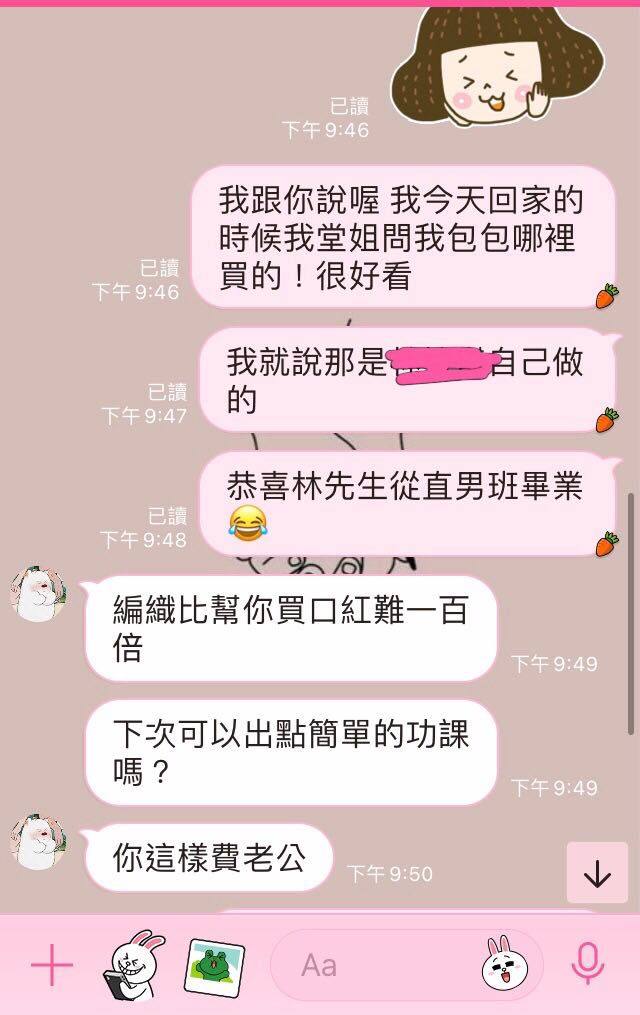Record a voice message with the microphone
Image resolution: width=640 pixels, height=1015 pixels.
[588, 963]
